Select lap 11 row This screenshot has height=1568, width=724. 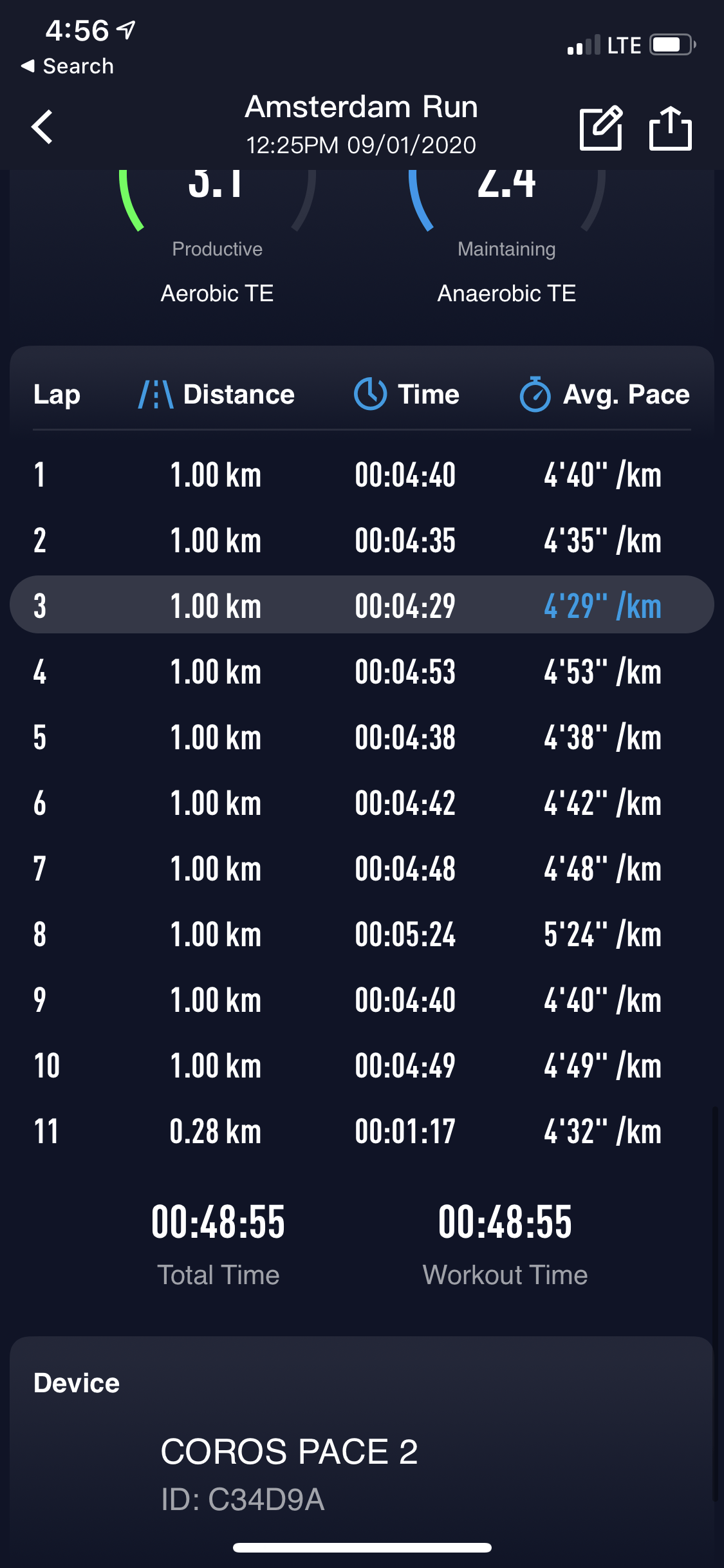[x=362, y=1131]
